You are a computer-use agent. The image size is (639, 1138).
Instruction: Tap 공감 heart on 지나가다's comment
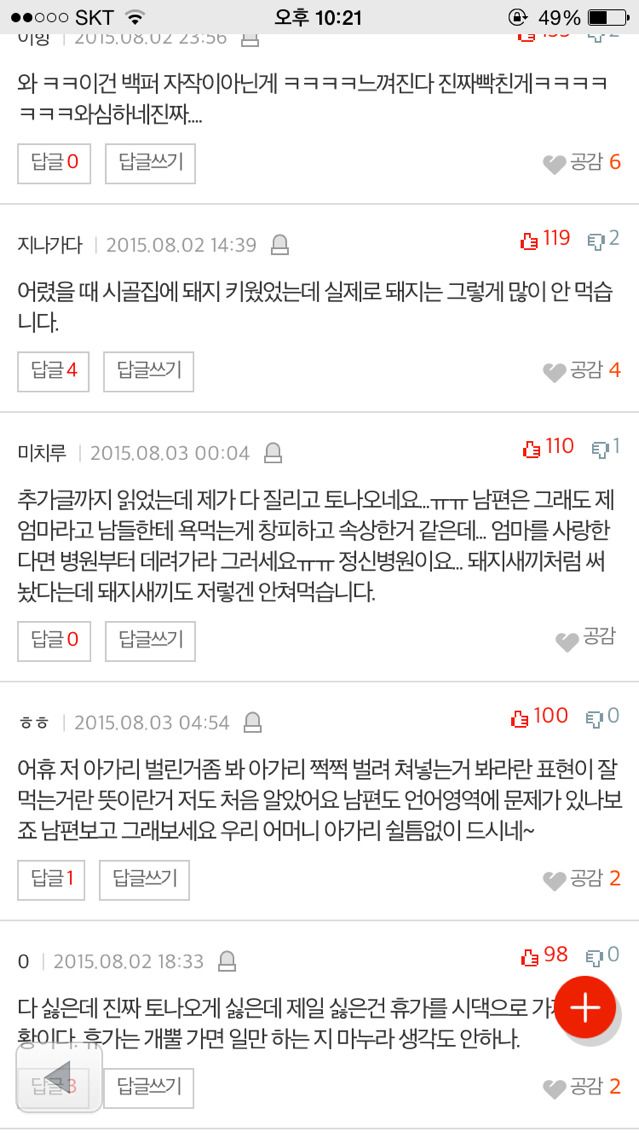coord(556,372)
